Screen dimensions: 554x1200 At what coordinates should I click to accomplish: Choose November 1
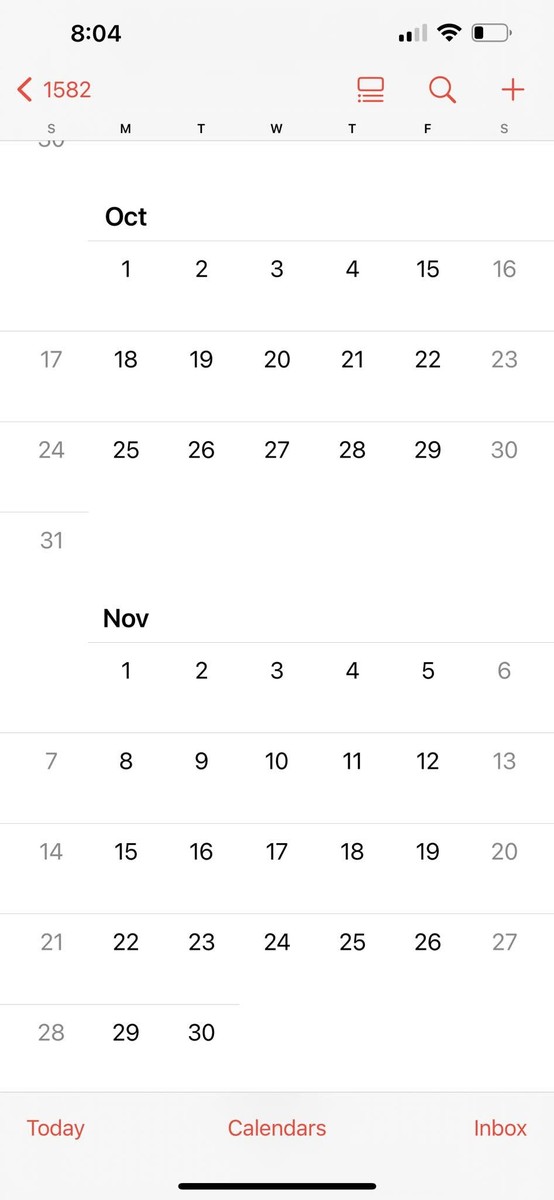126,671
